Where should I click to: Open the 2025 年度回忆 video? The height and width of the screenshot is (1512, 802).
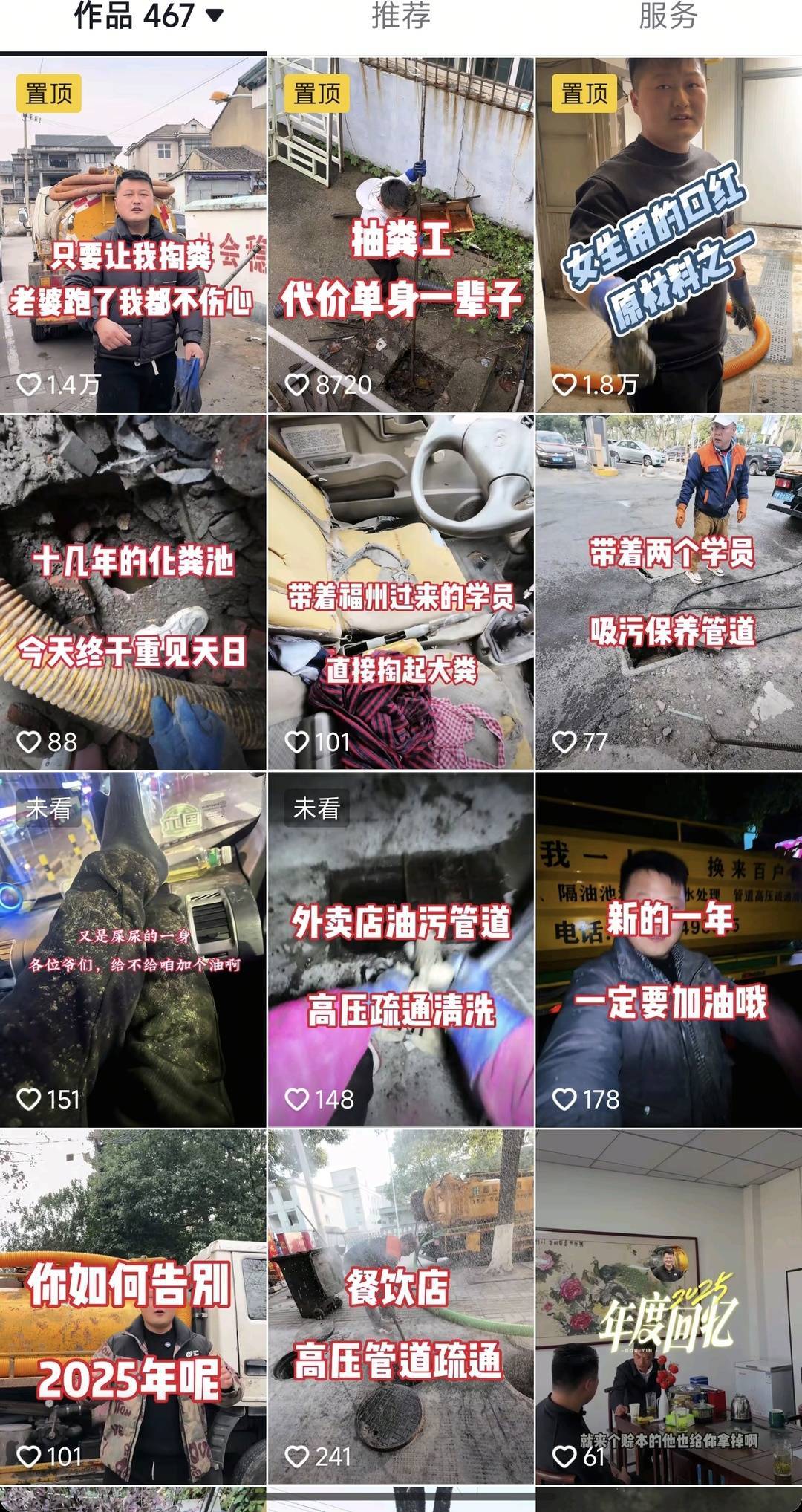[668, 1307]
